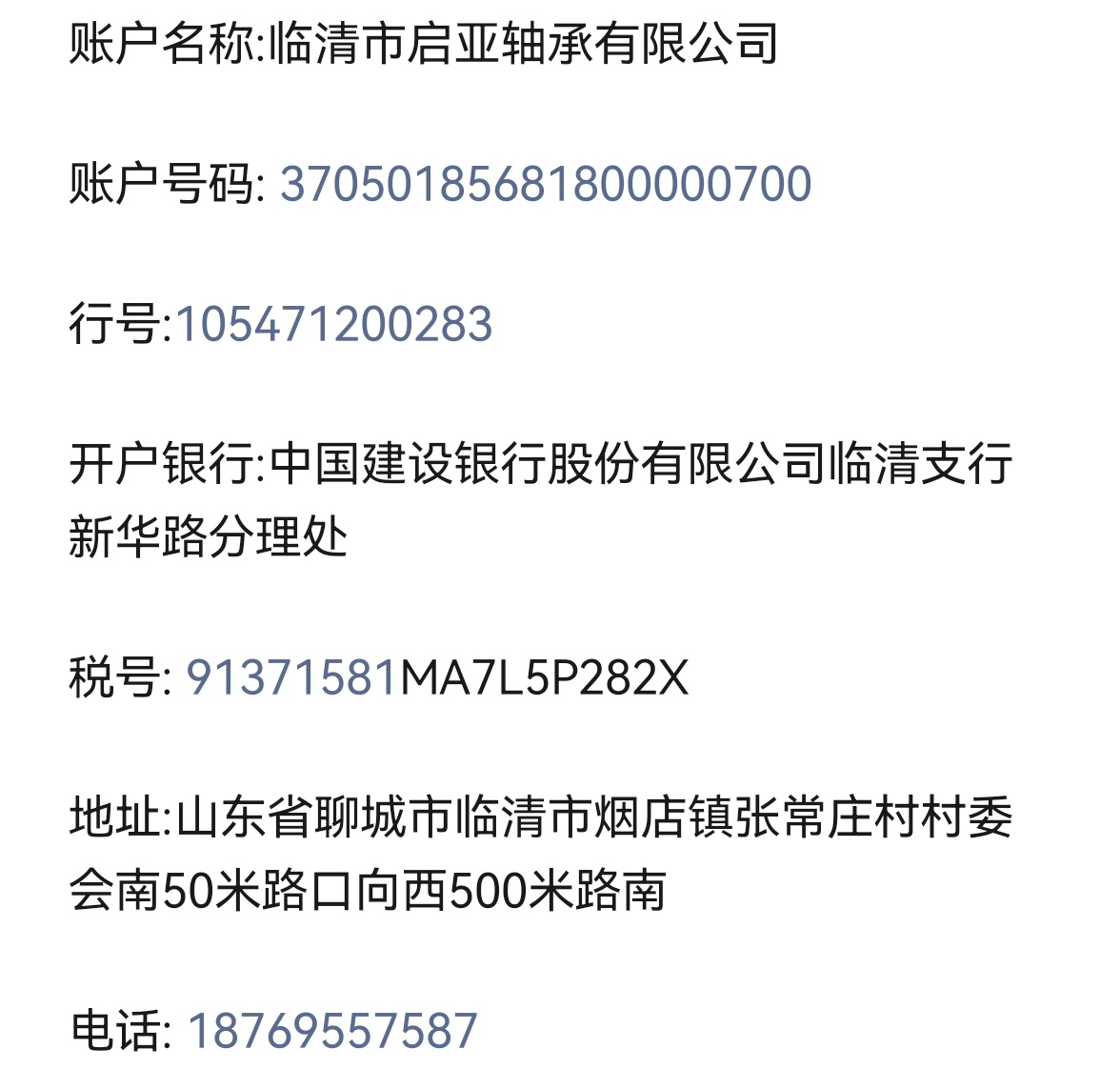Select the highlighted tax number 91371581
This screenshot has height=1069, width=1120.
click(291, 678)
